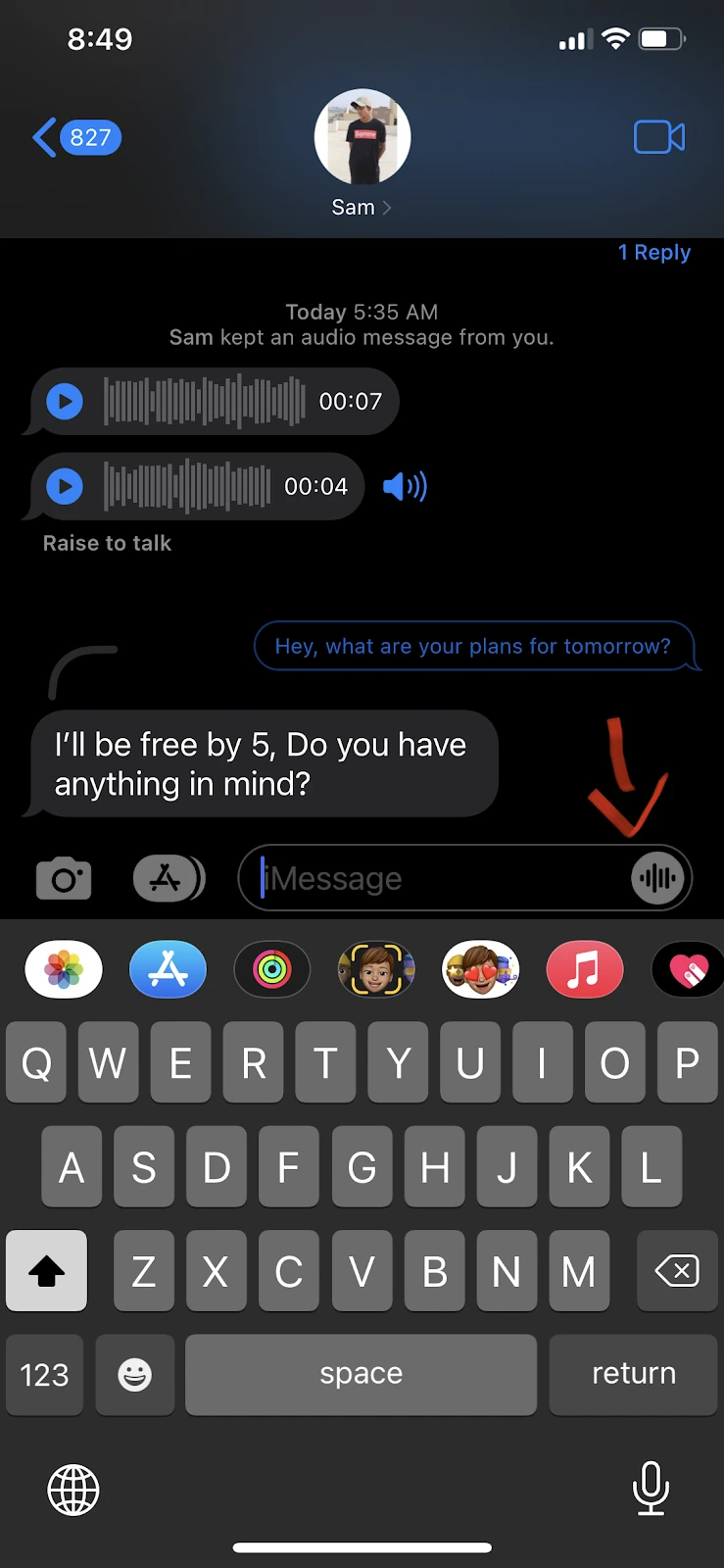Open the 1 Reply thread link

click(653, 252)
